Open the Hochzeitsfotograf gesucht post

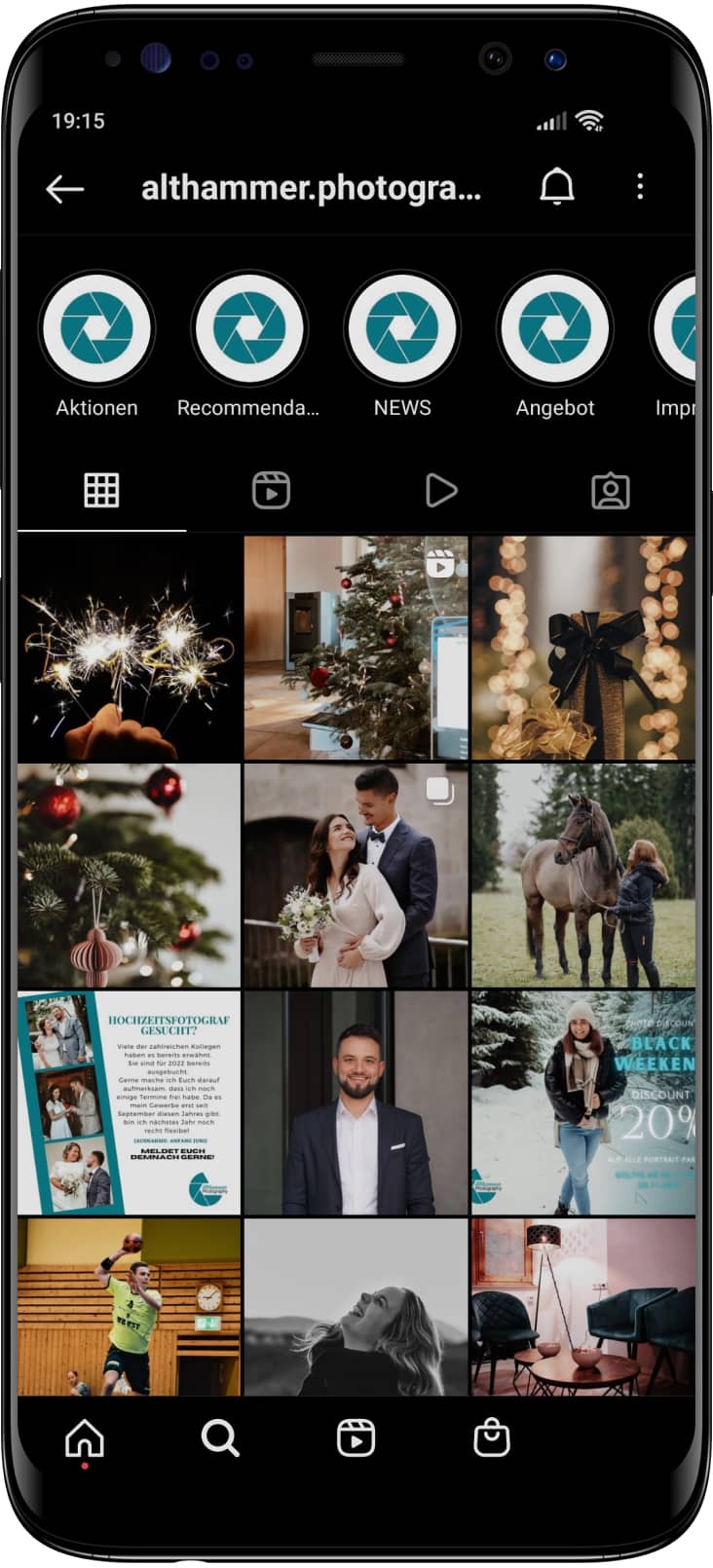point(129,1102)
